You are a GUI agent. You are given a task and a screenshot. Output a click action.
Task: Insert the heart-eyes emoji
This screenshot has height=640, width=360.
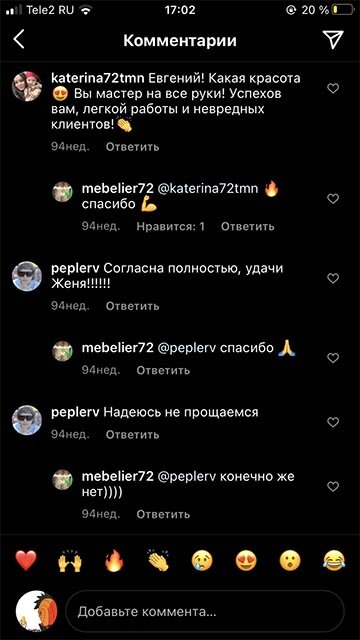246,560
